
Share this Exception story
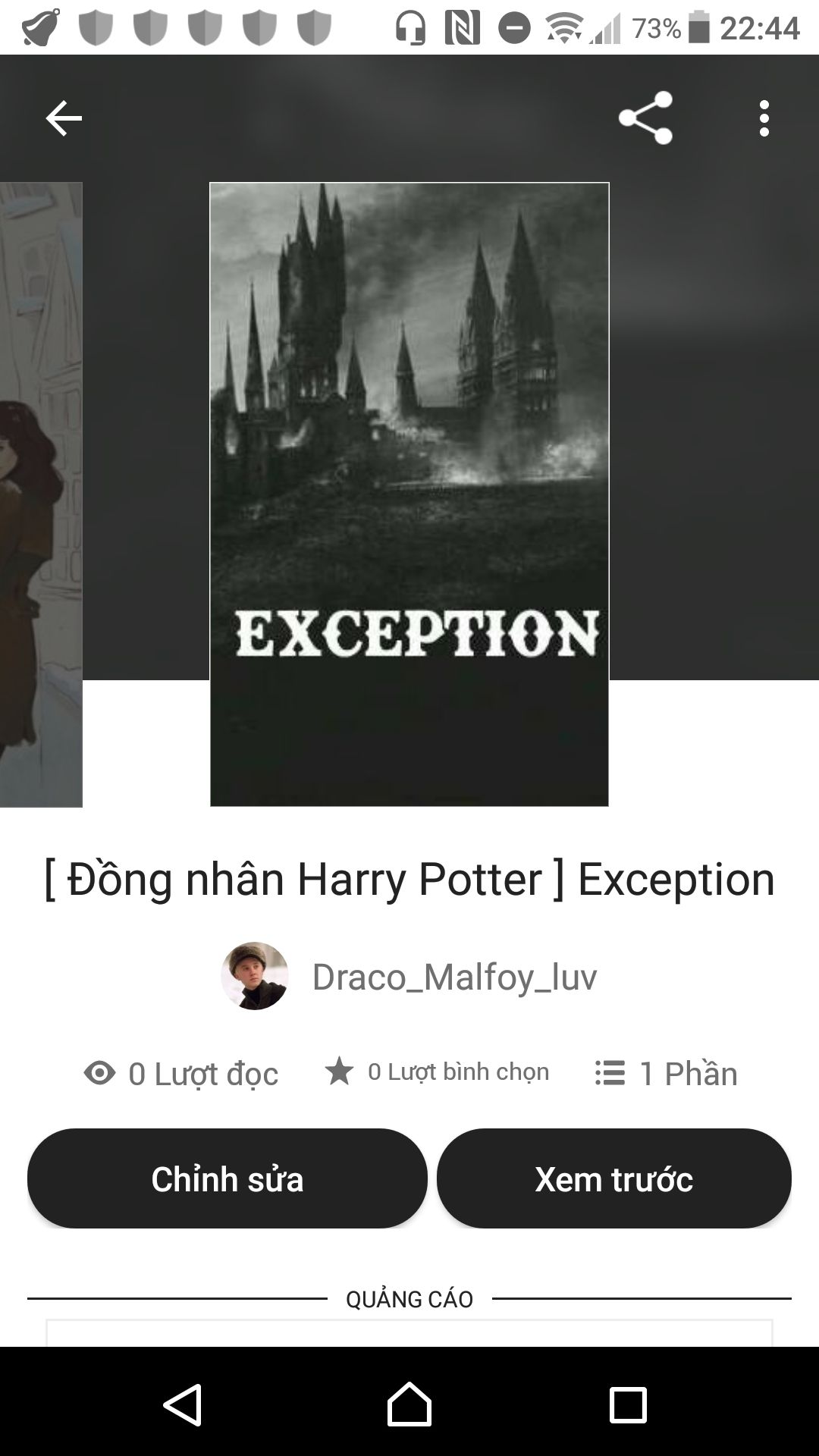pos(645,118)
